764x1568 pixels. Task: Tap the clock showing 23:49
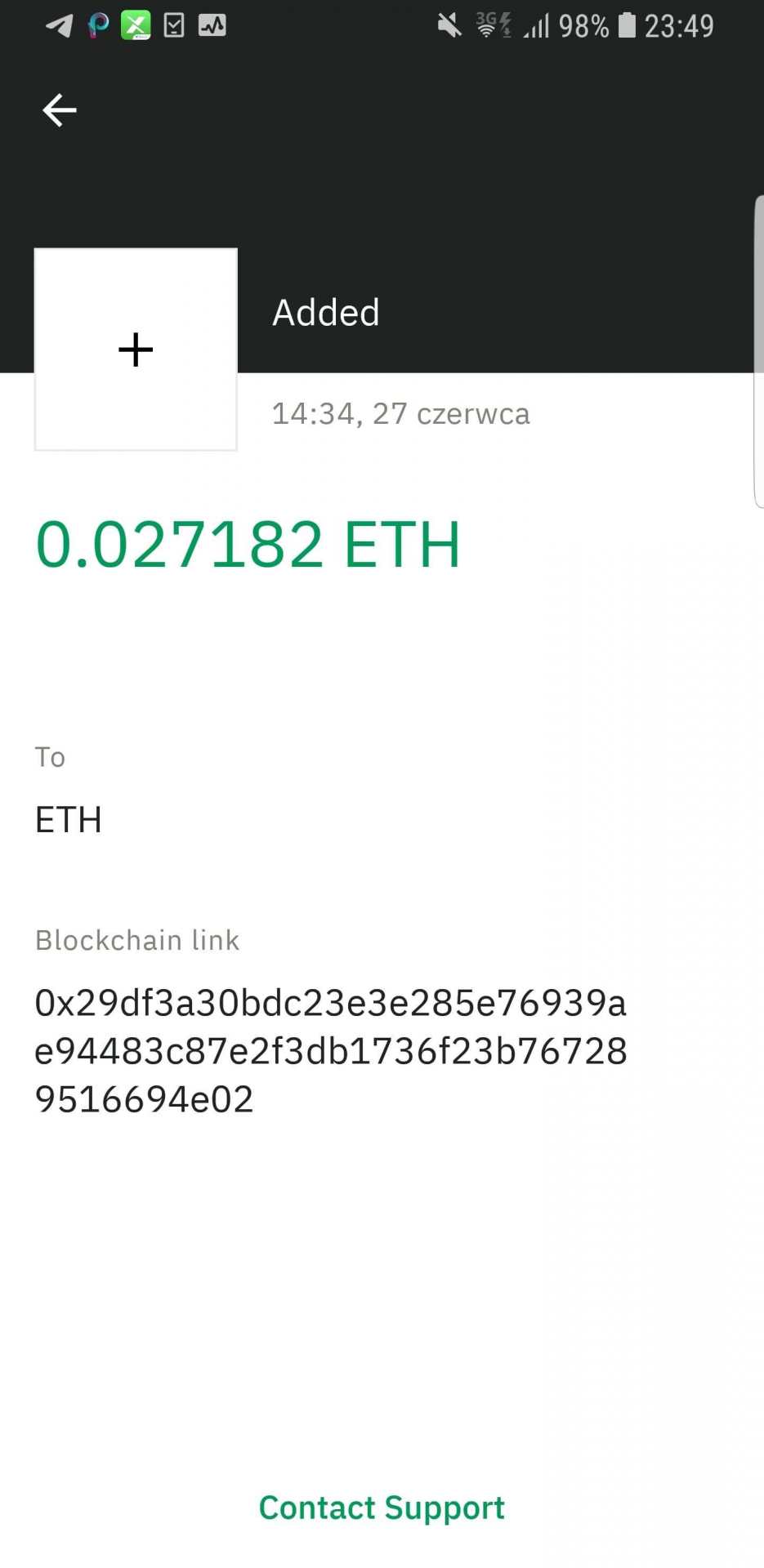[680, 24]
